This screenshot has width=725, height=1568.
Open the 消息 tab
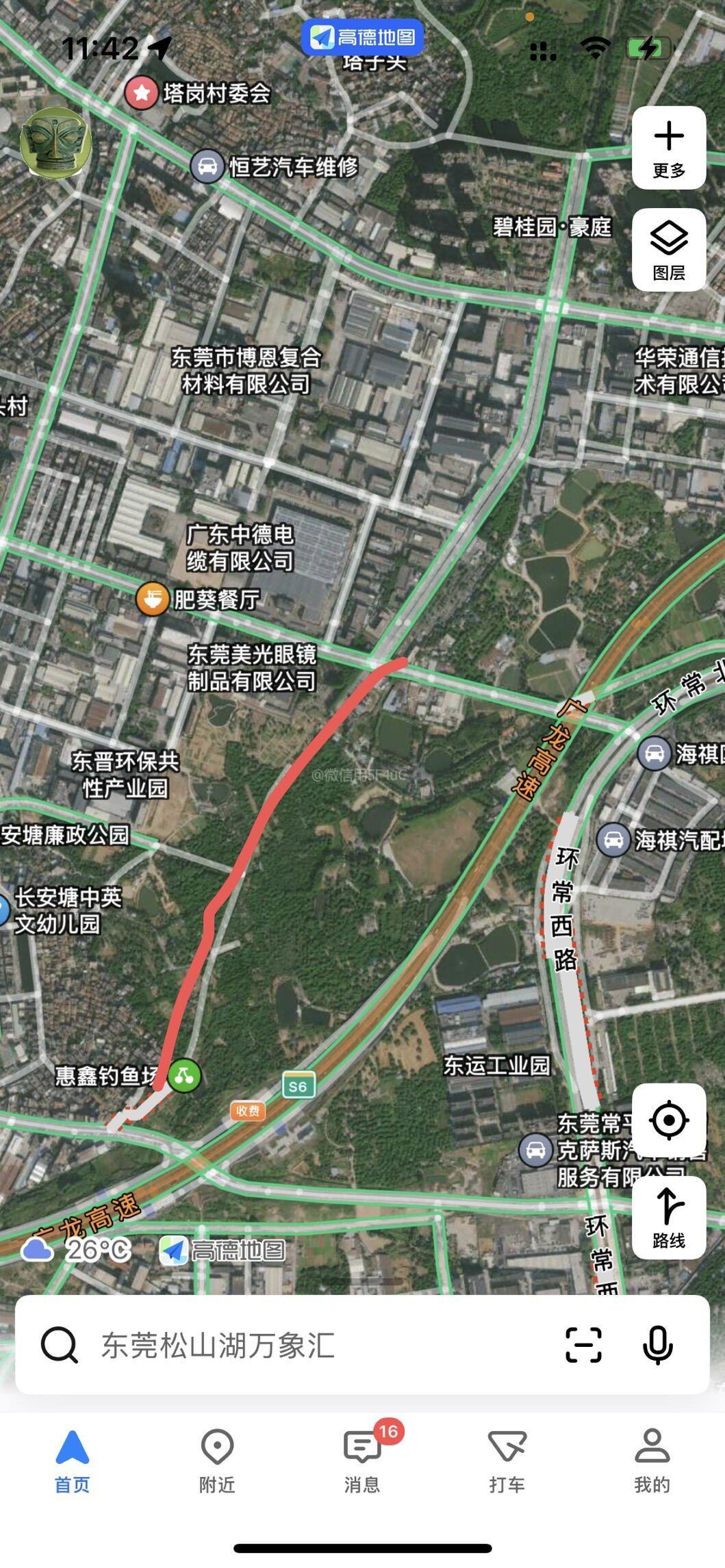tap(362, 1461)
